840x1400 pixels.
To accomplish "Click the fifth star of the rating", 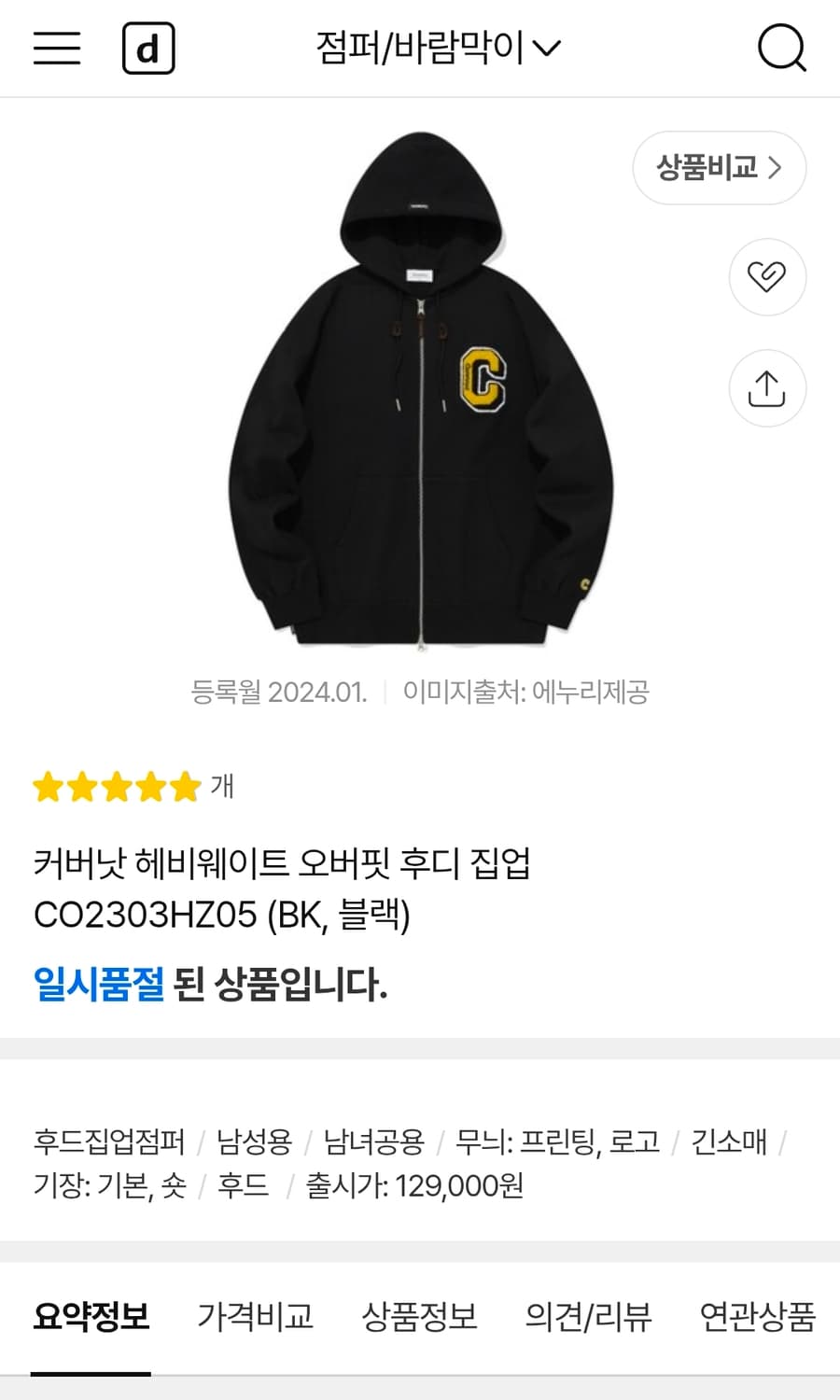I will 183,788.
